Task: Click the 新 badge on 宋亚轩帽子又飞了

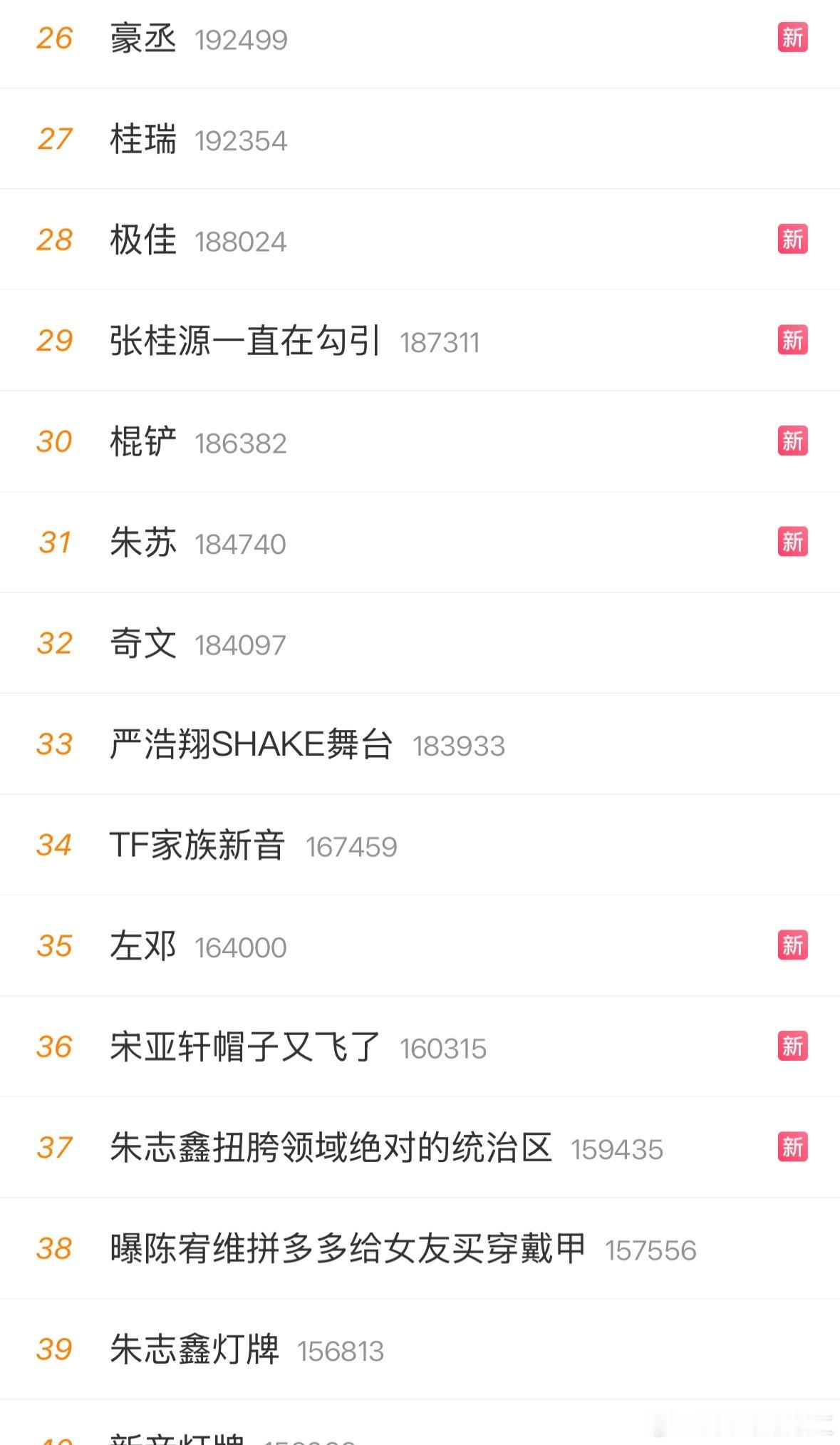Action: pyautogui.click(x=792, y=1047)
